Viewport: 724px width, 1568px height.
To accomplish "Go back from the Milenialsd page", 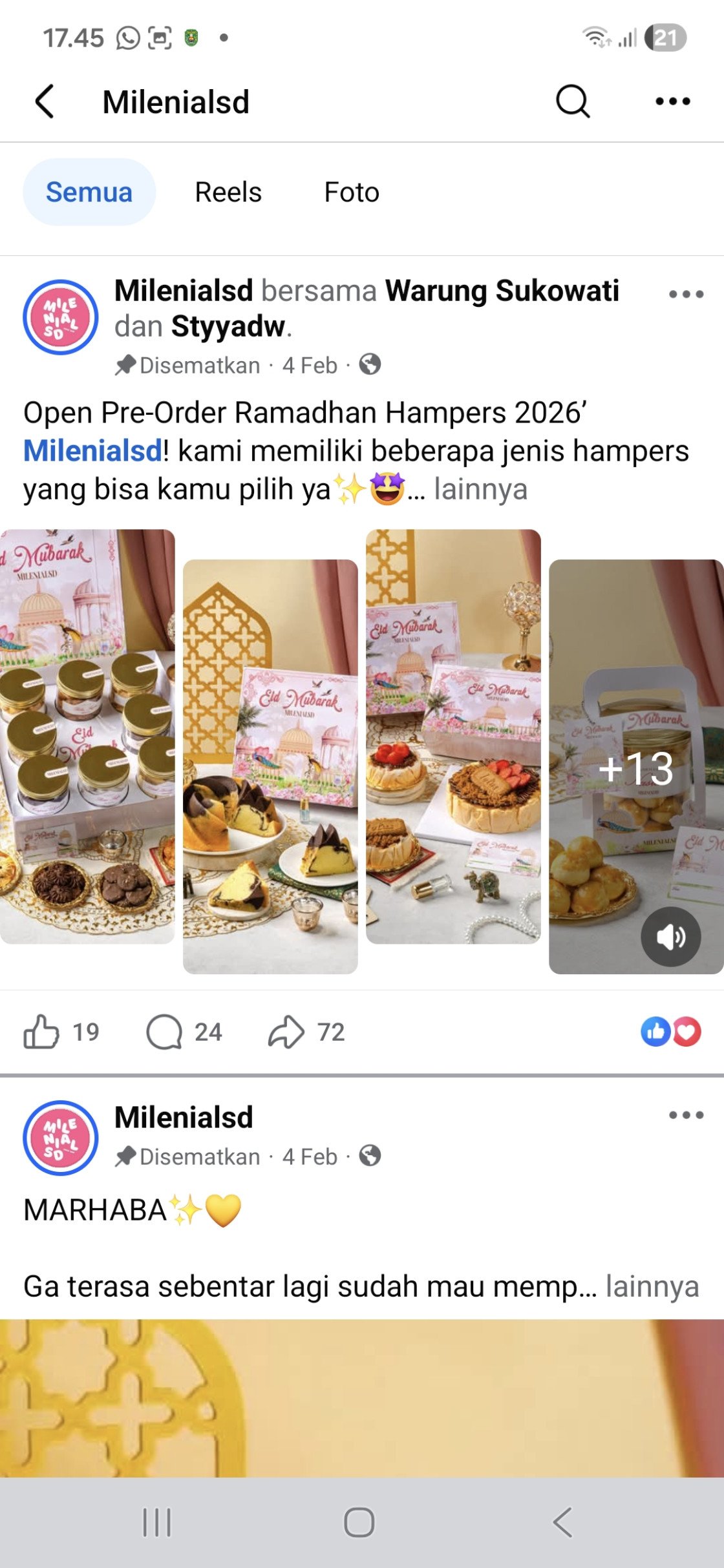I will 45,101.
